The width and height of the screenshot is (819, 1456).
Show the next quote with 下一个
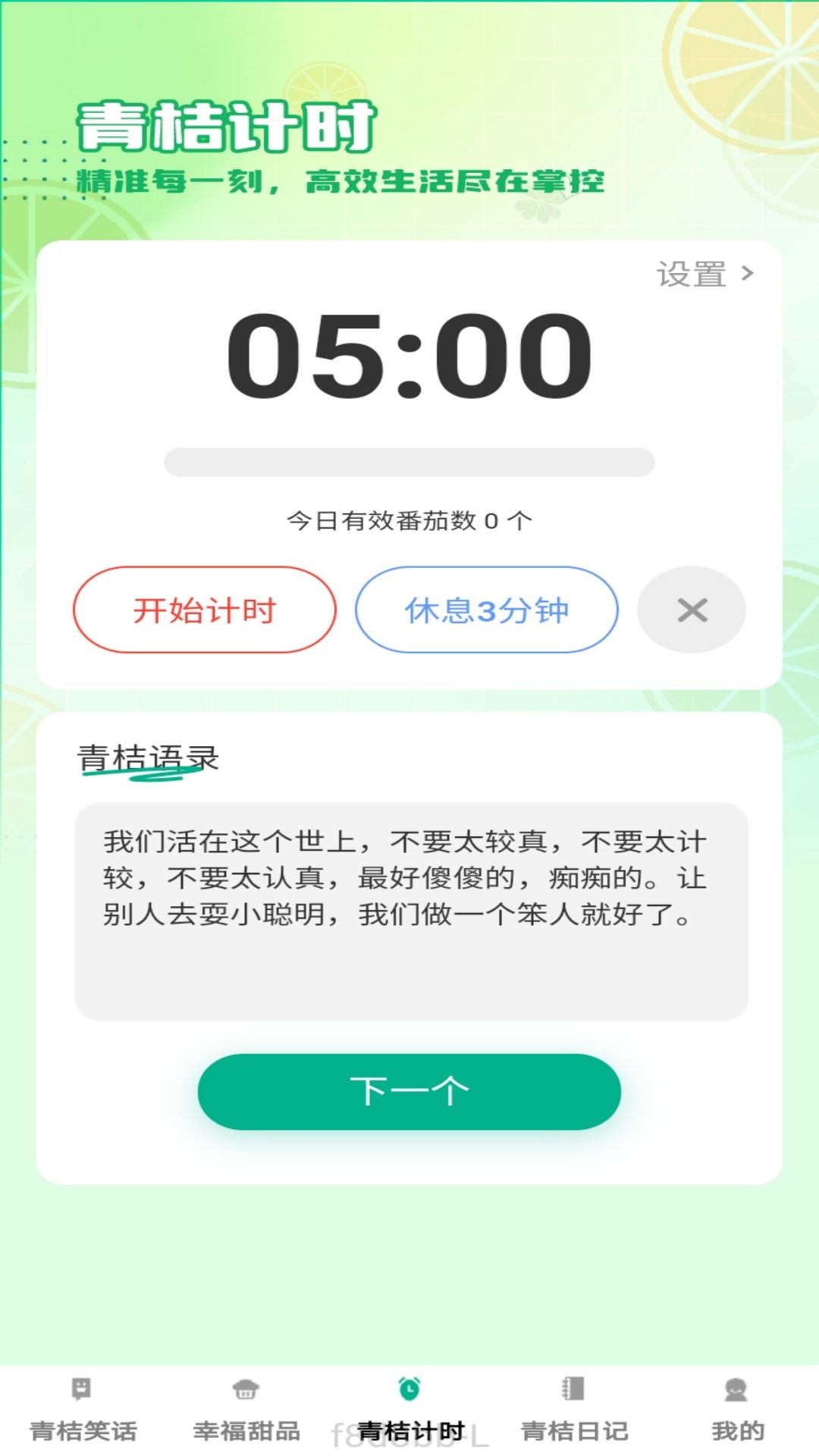409,1092
